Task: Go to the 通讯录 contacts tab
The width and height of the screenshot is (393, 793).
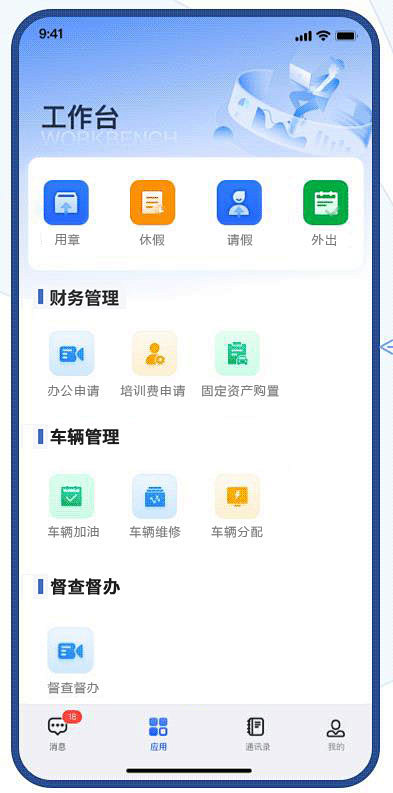Action: tap(257, 733)
